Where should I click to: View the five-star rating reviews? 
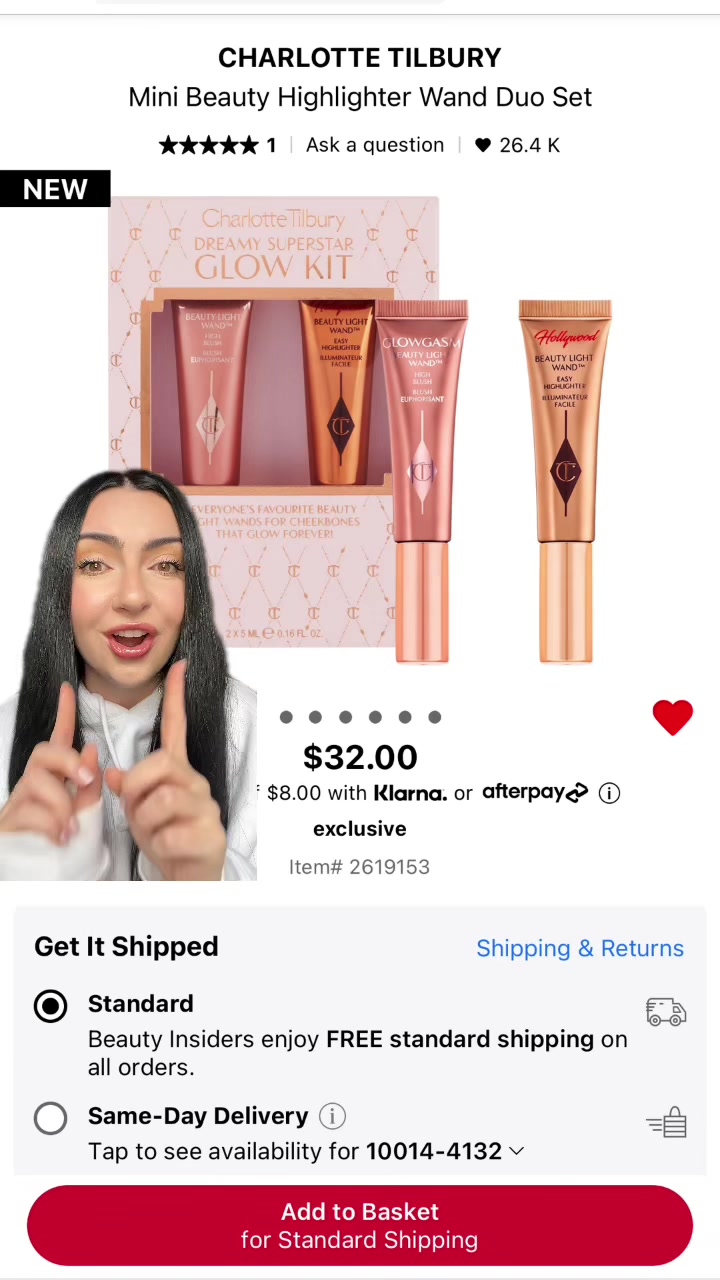click(216, 145)
